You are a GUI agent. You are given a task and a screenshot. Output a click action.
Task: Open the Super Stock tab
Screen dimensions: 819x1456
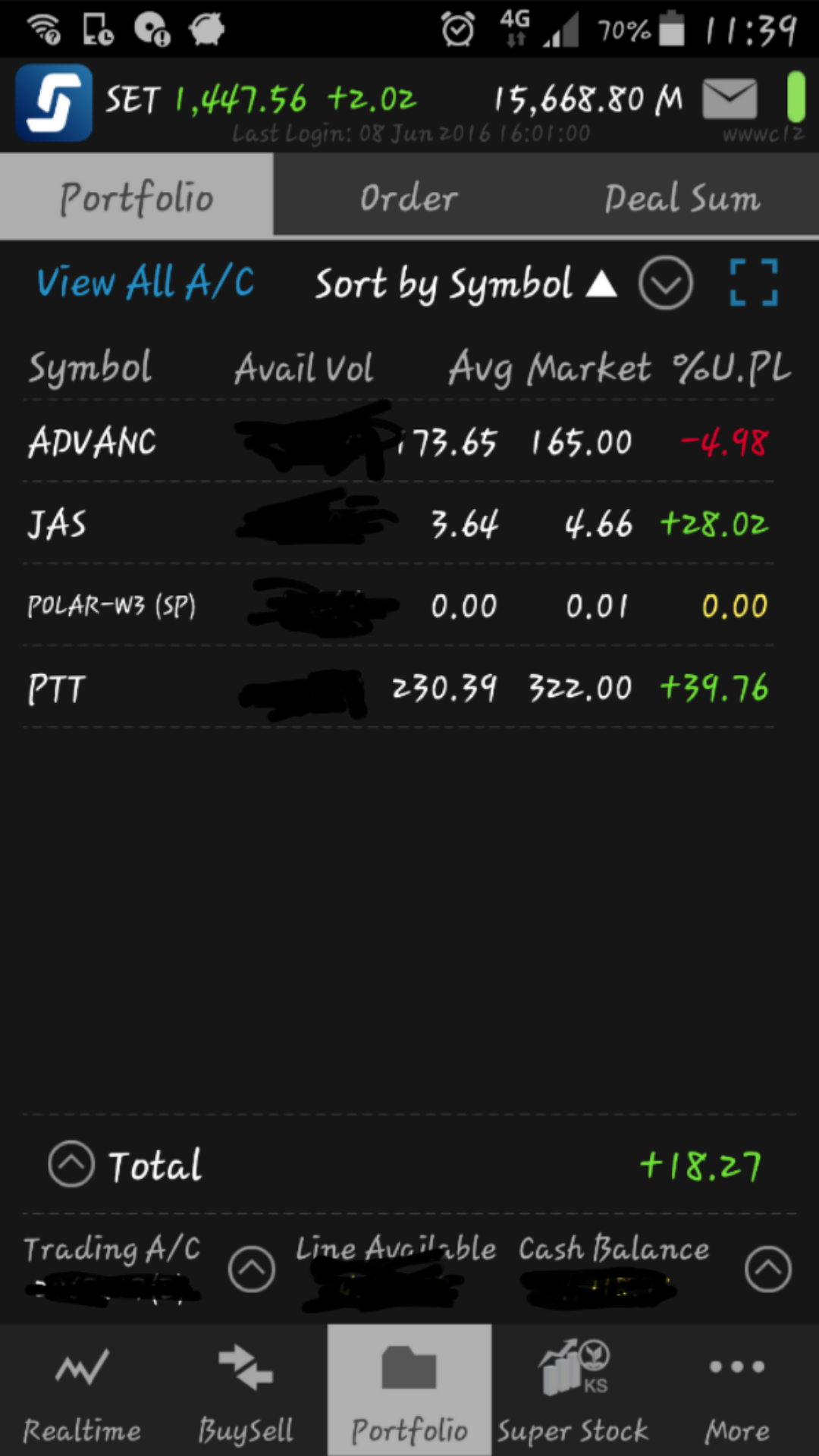[x=573, y=1392]
